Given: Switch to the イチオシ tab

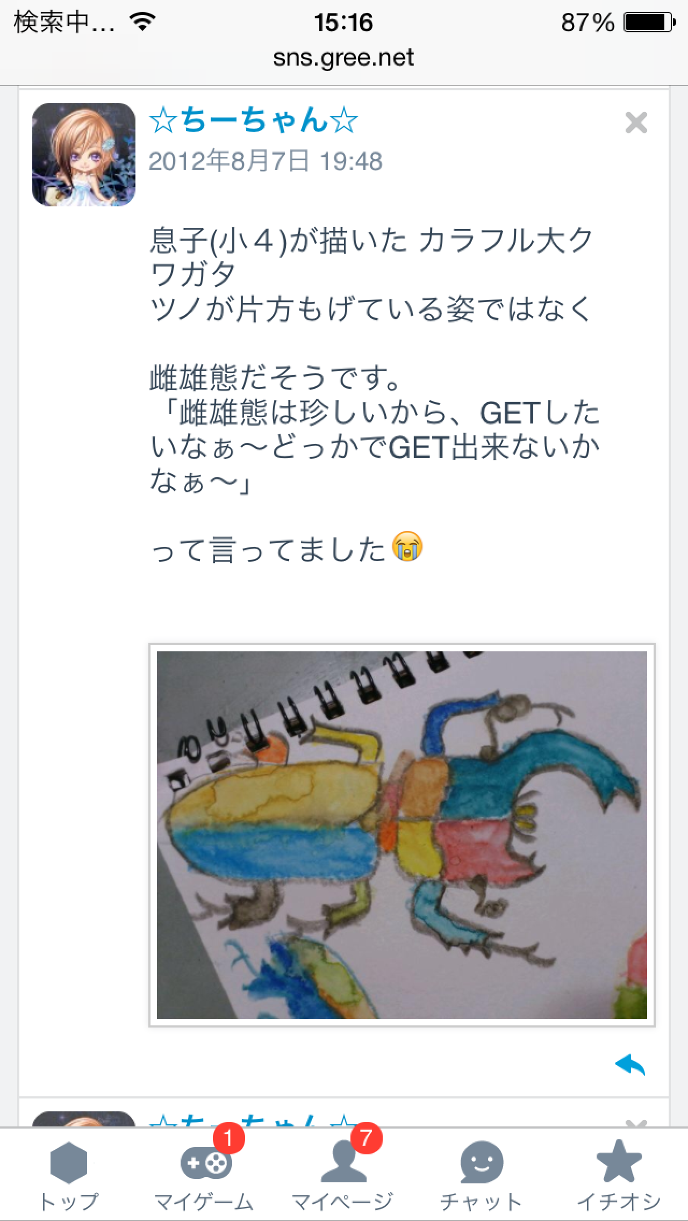Looking at the screenshot, I should point(619,1176).
